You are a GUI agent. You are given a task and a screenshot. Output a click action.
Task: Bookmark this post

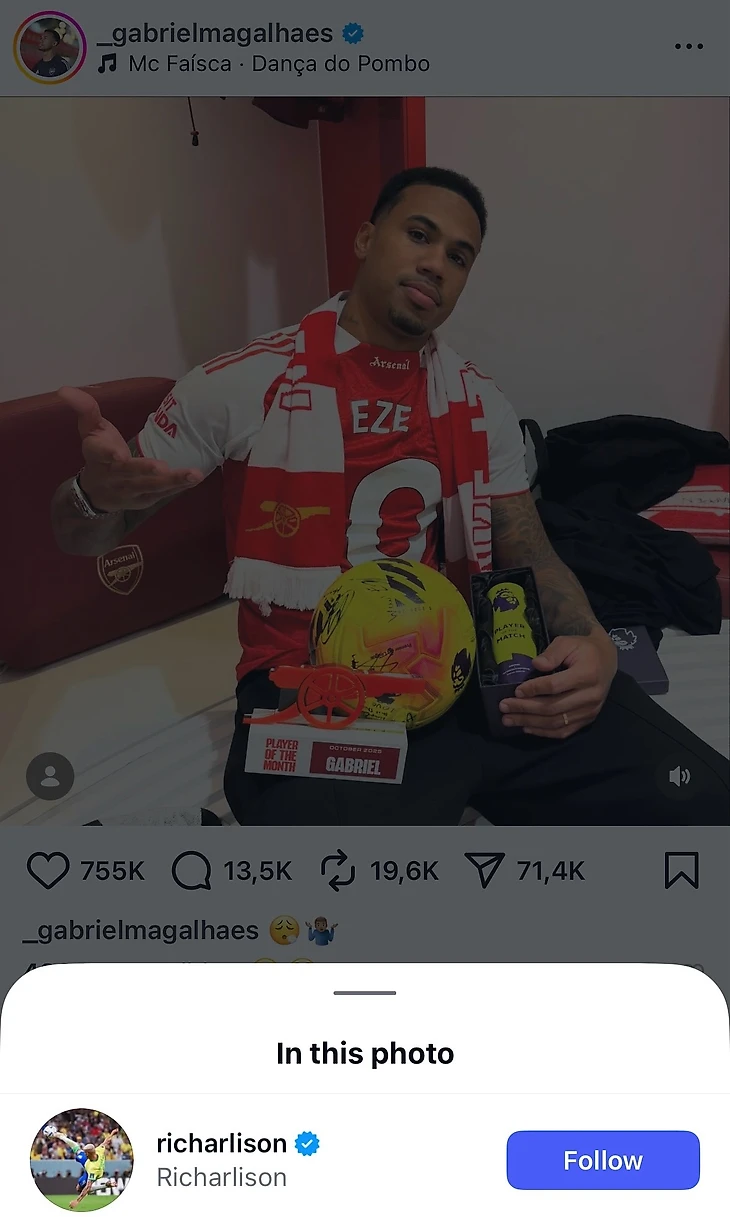681,871
